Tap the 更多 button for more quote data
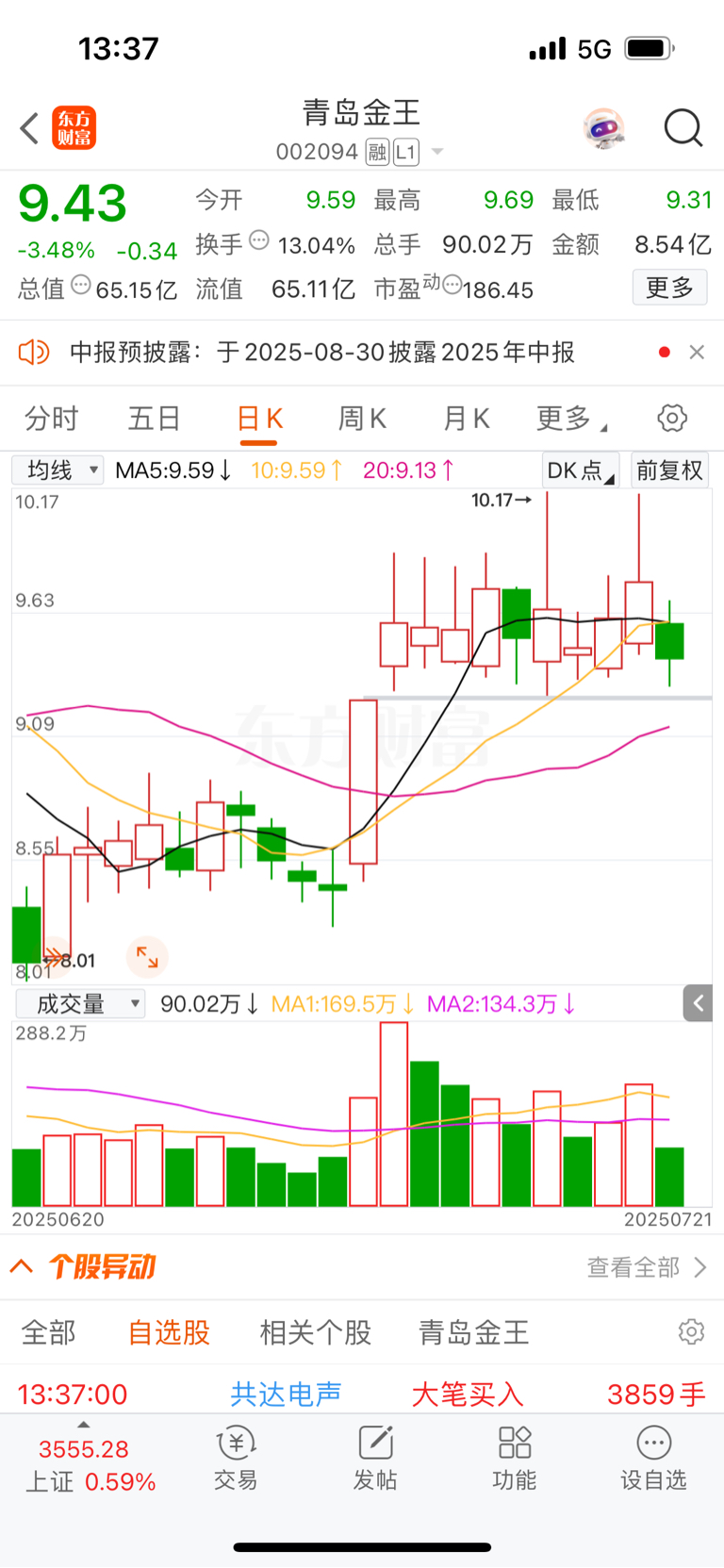The image size is (724, 1568). coord(669,288)
